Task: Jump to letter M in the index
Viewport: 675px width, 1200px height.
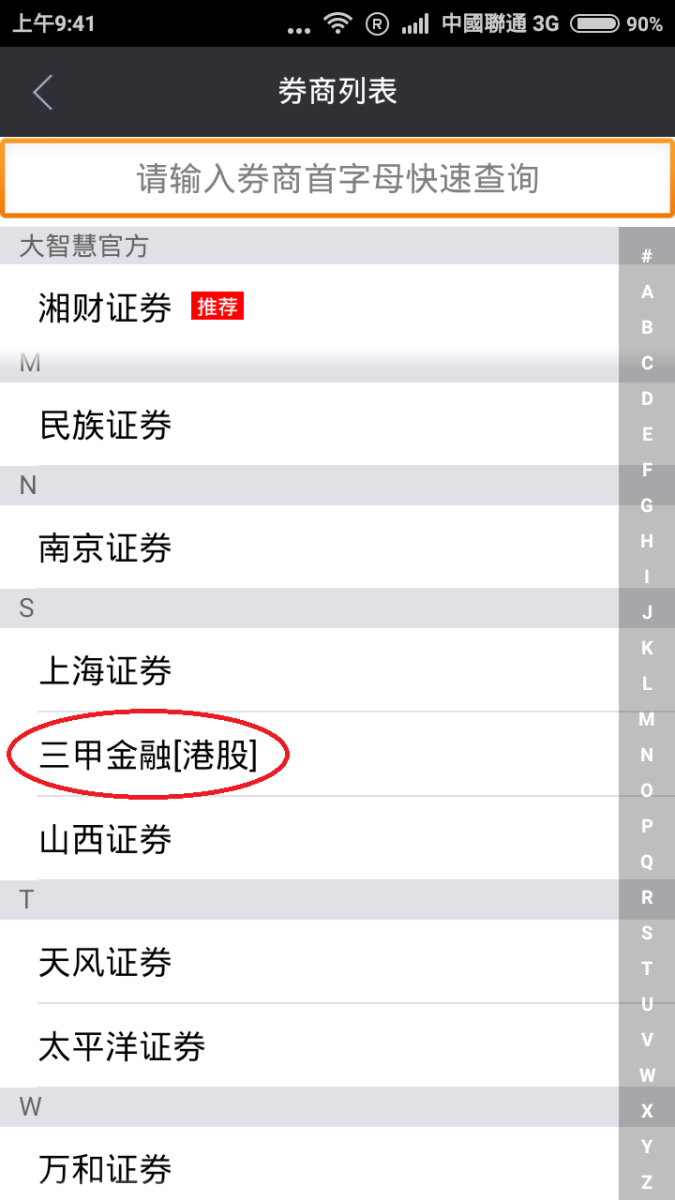Action: click(647, 719)
